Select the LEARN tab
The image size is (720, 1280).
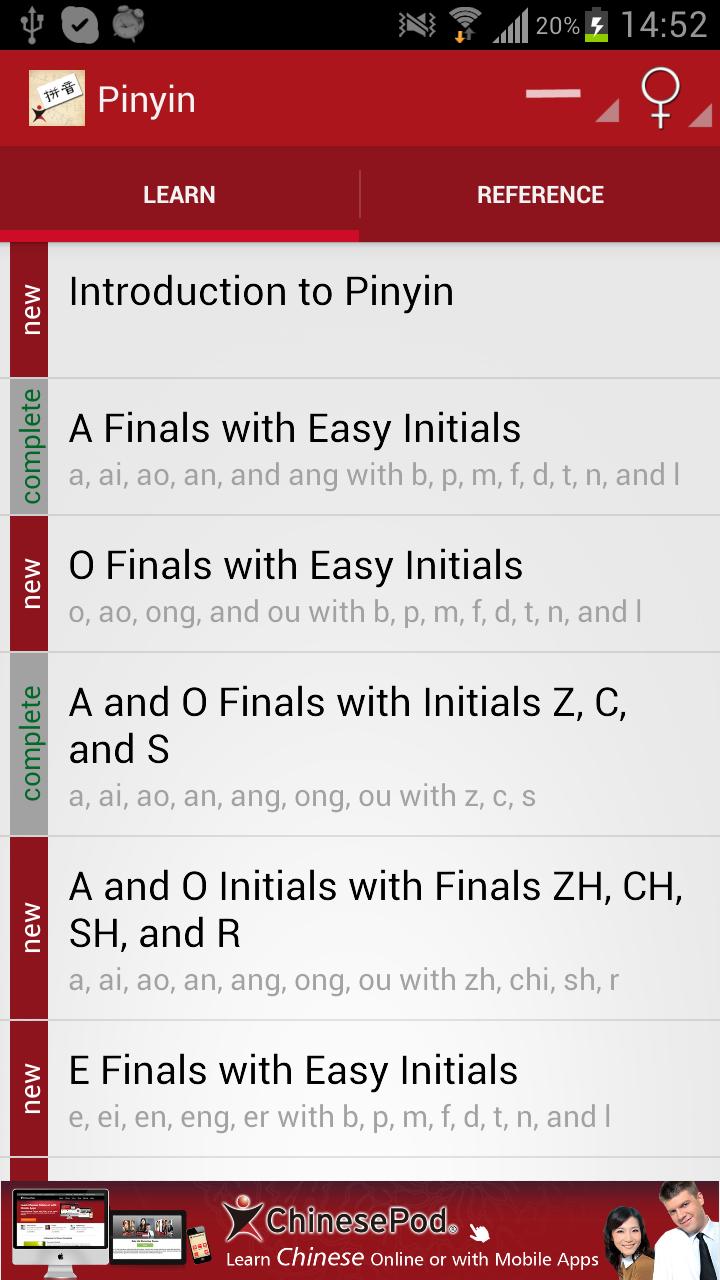[180, 194]
